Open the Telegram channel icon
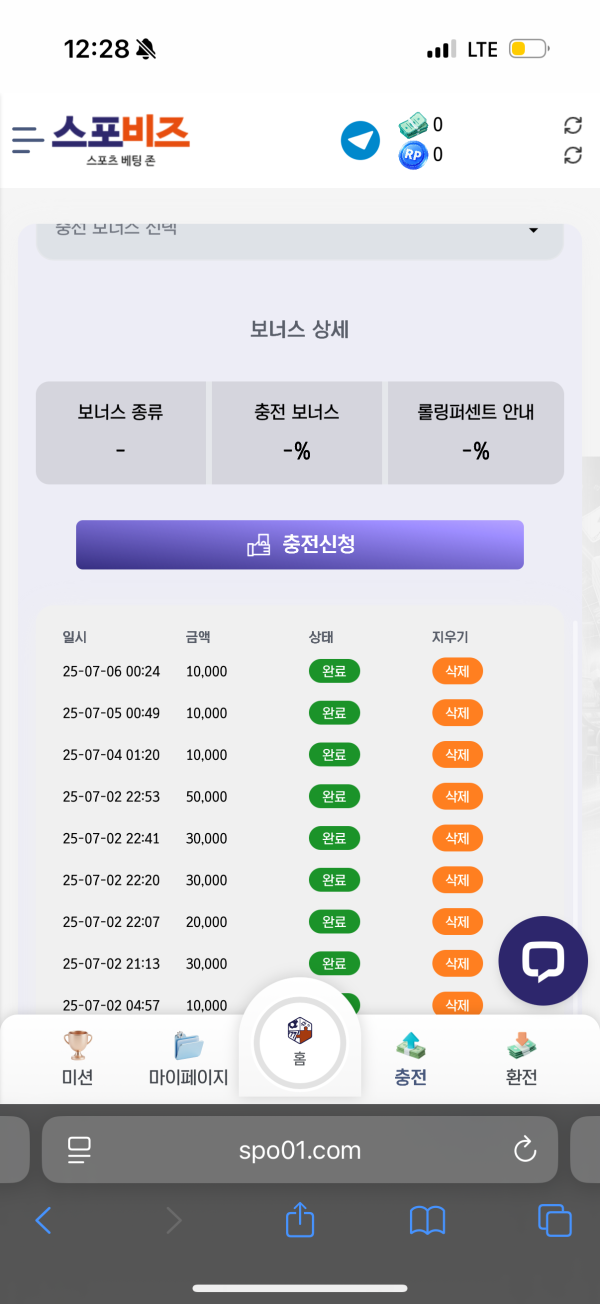600x1304 pixels. [x=360, y=140]
